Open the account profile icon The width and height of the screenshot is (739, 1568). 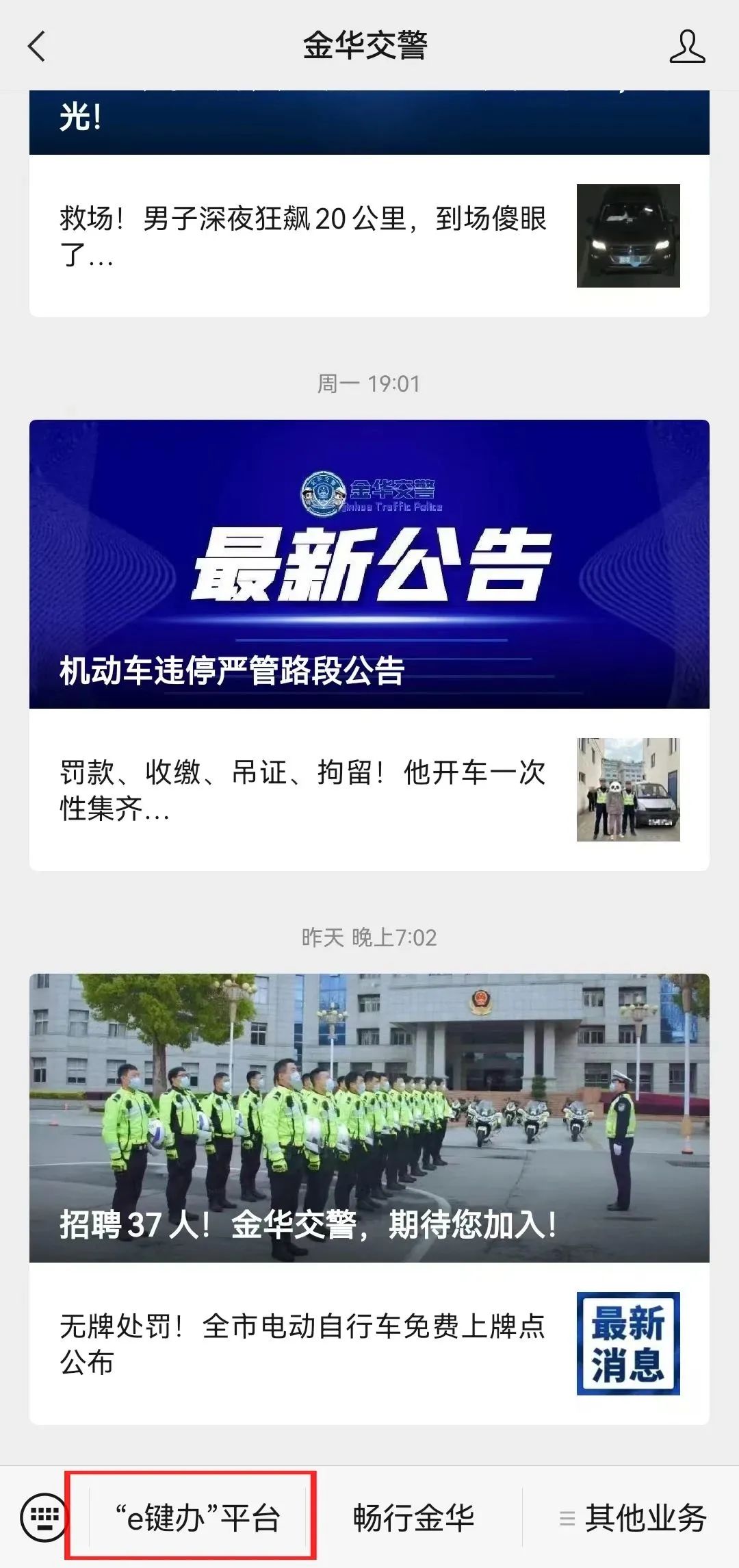[687, 47]
